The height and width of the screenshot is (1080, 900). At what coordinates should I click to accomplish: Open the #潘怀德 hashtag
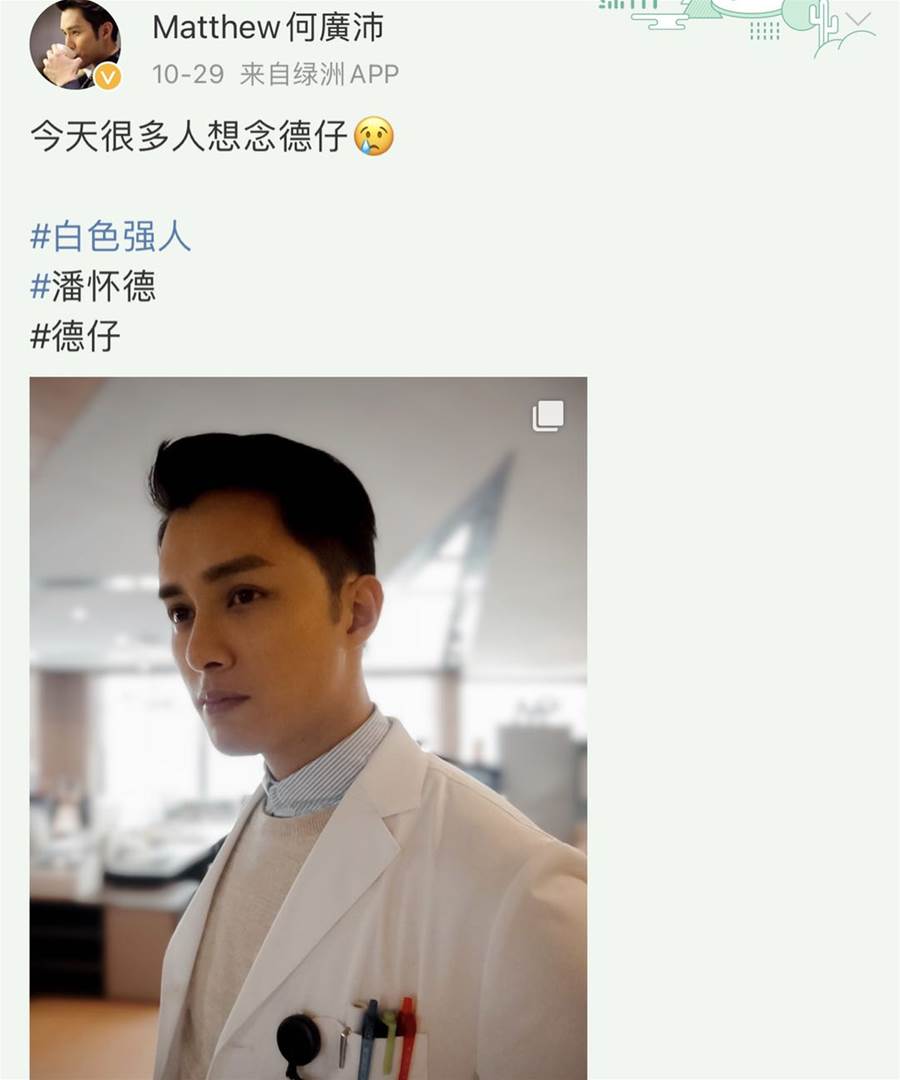pos(93,287)
